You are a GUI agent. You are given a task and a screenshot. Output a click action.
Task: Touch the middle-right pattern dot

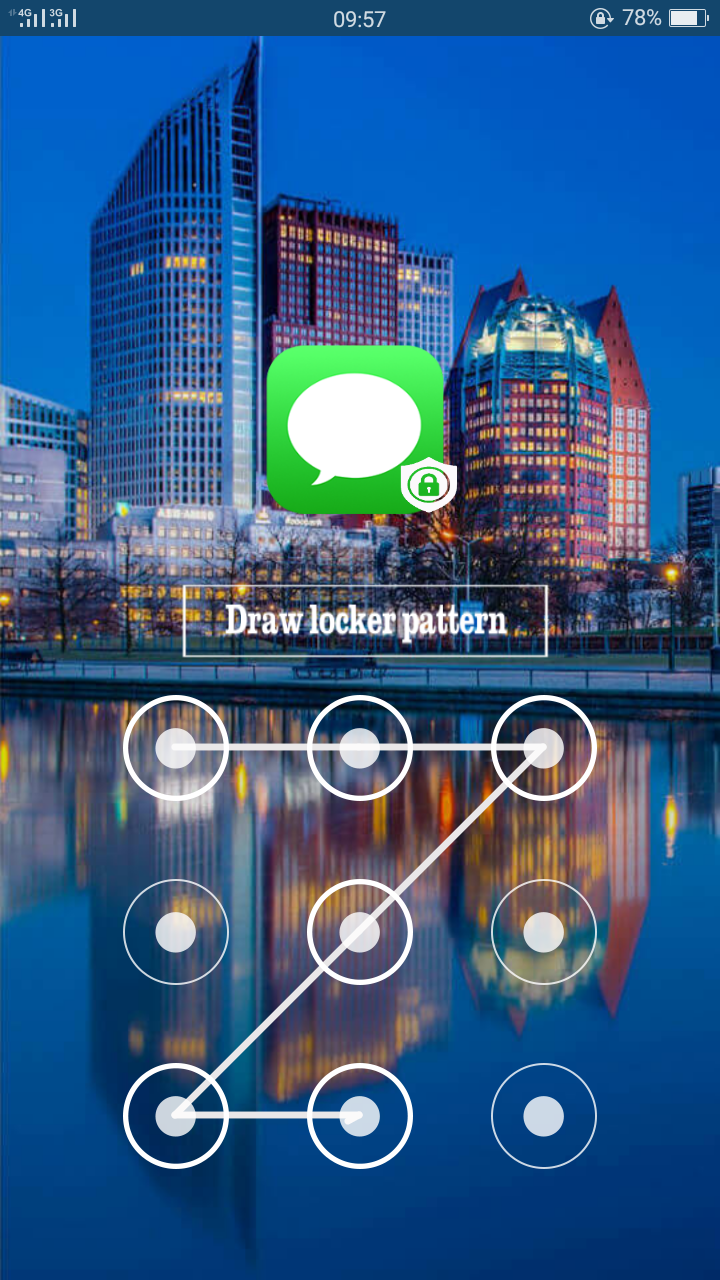point(544,931)
